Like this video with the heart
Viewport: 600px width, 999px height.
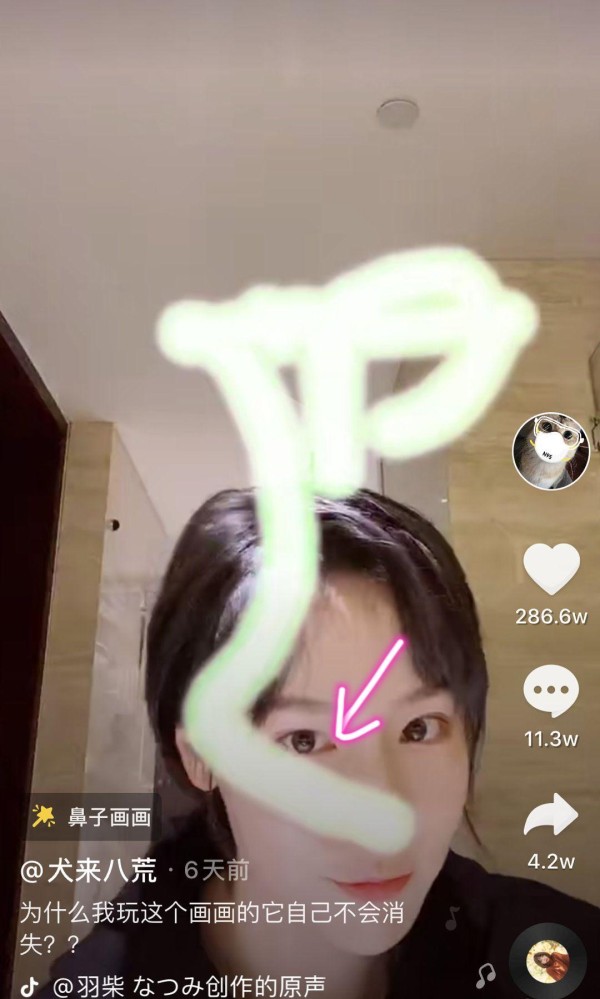pos(551,570)
